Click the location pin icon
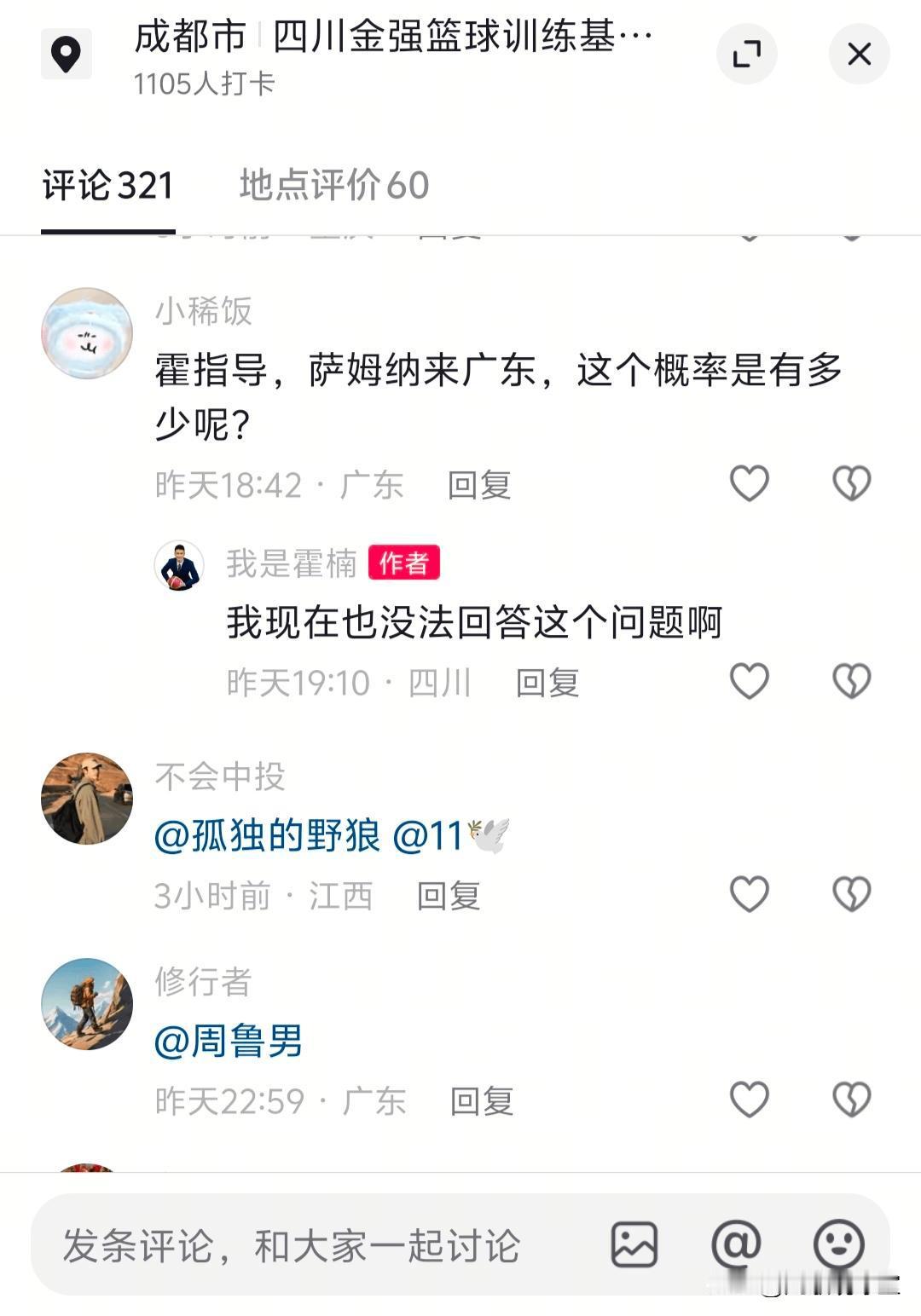 [67, 54]
